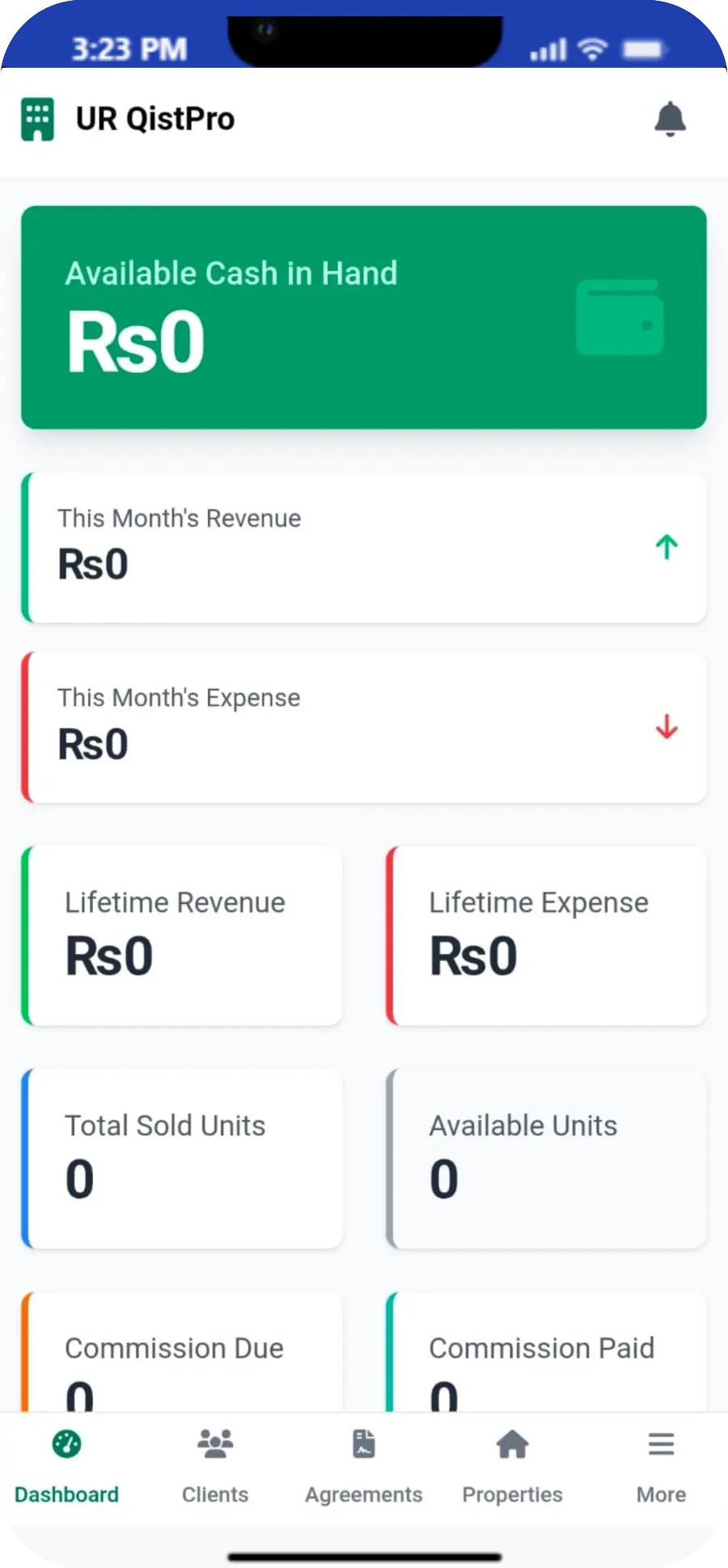Tap the Available Units card

[546, 1158]
